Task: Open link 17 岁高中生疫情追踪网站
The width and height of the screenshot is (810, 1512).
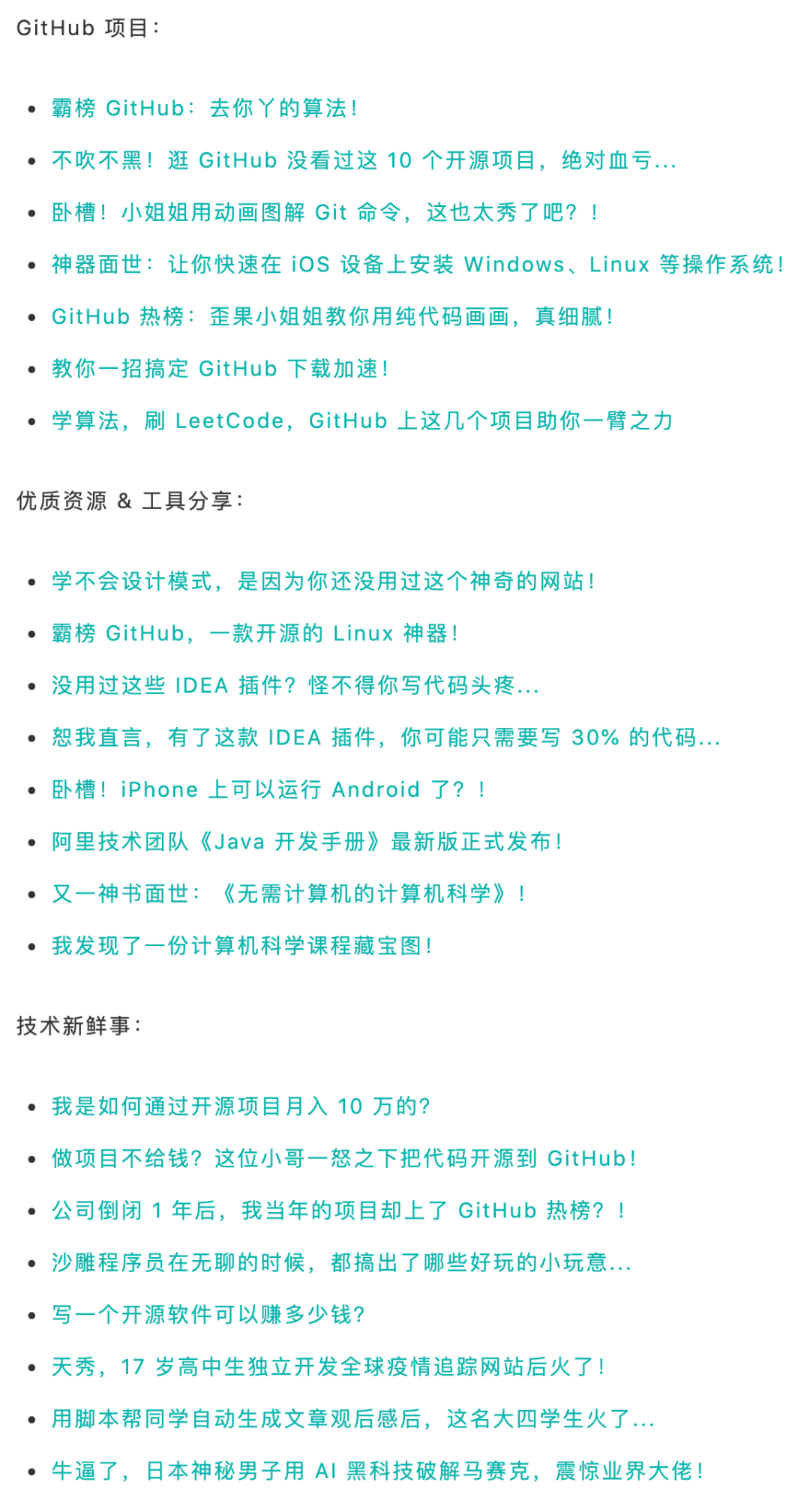Action: pyautogui.click(x=328, y=1367)
